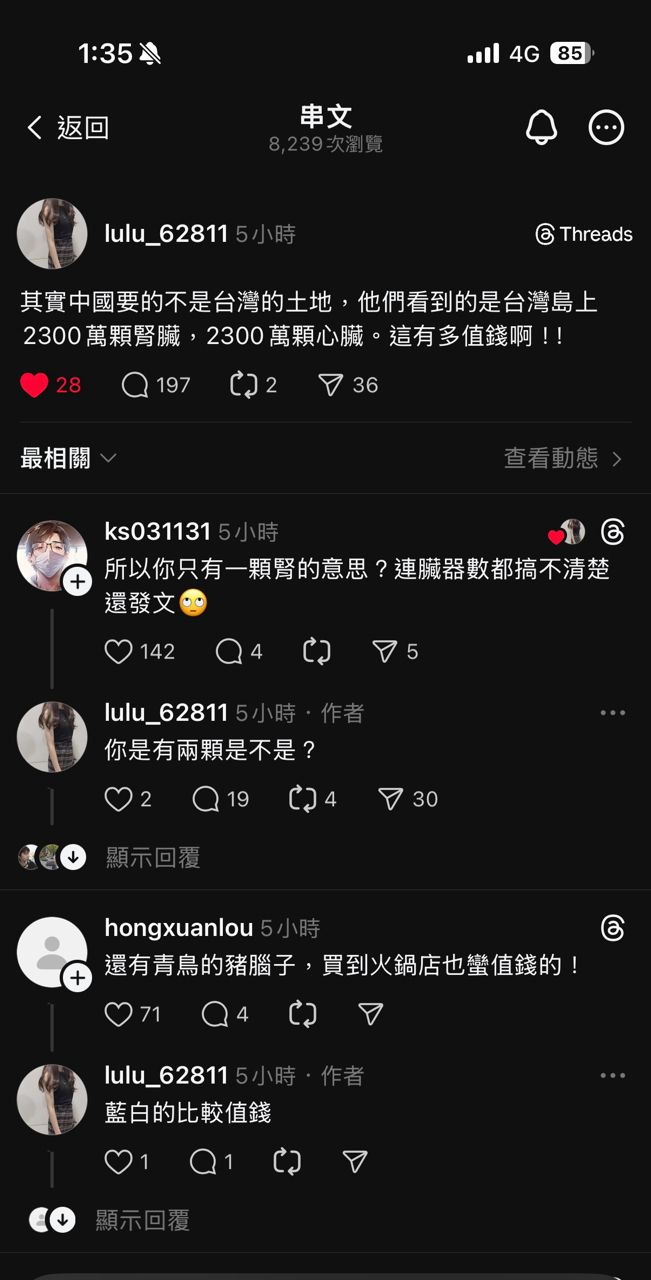Like the reply 你是有兩顆是不是？
Image resolution: width=651 pixels, height=1280 pixels.
tap(119, 799)
